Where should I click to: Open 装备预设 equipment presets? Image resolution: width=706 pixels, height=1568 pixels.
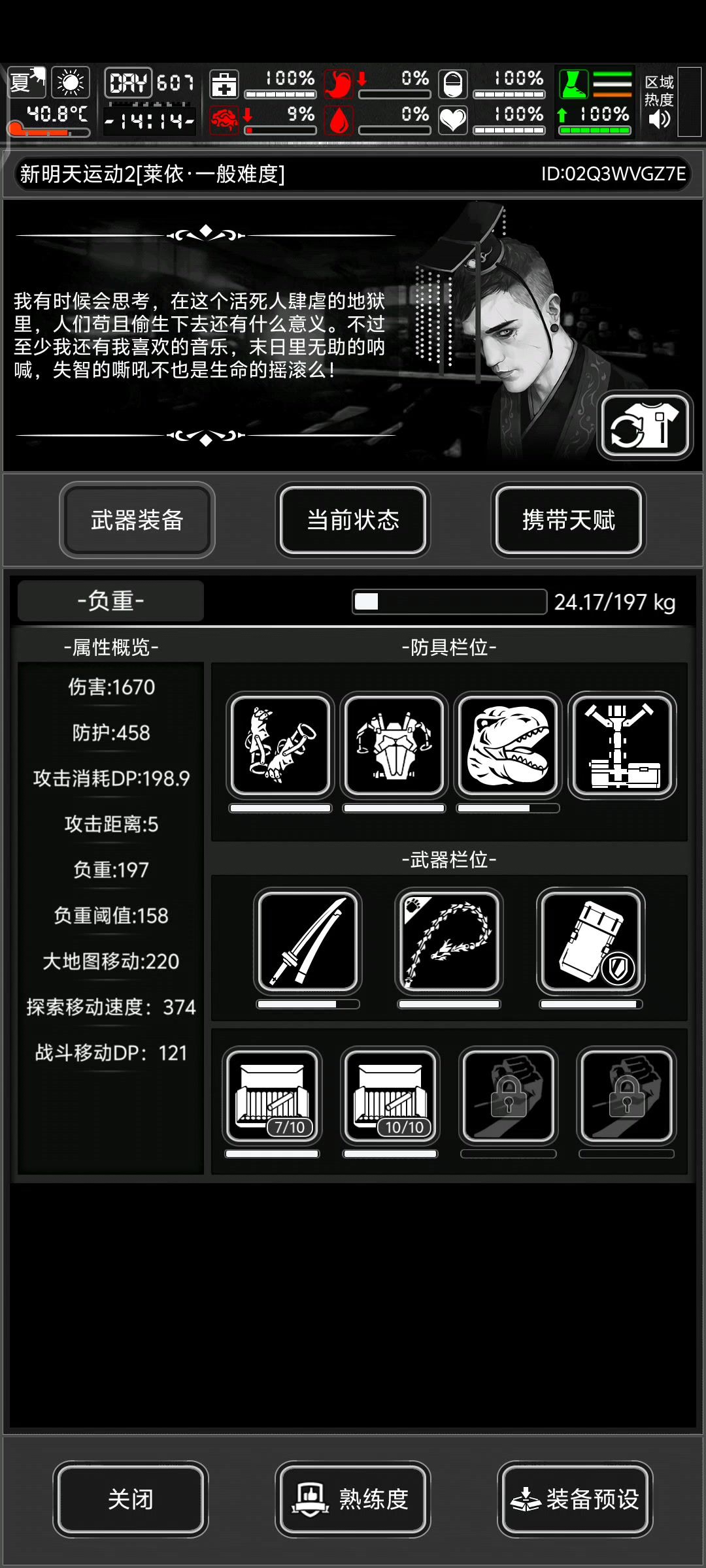[x=575, y=1499]
